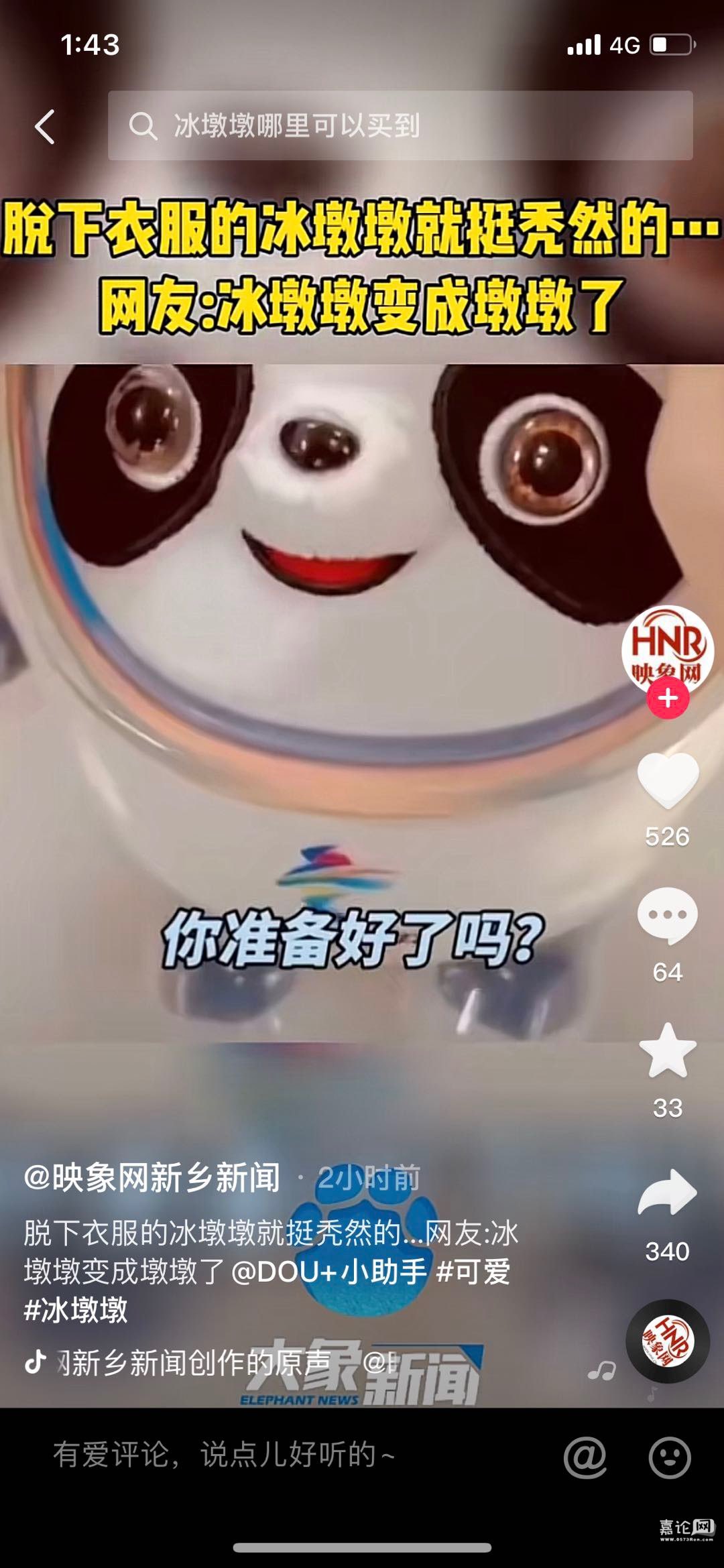Image resolution: width=724 pixels, height=1568 pixels.
Task: Open the search box for 冰墩墩哪里可以买到
Action: [x=400, y=125]
